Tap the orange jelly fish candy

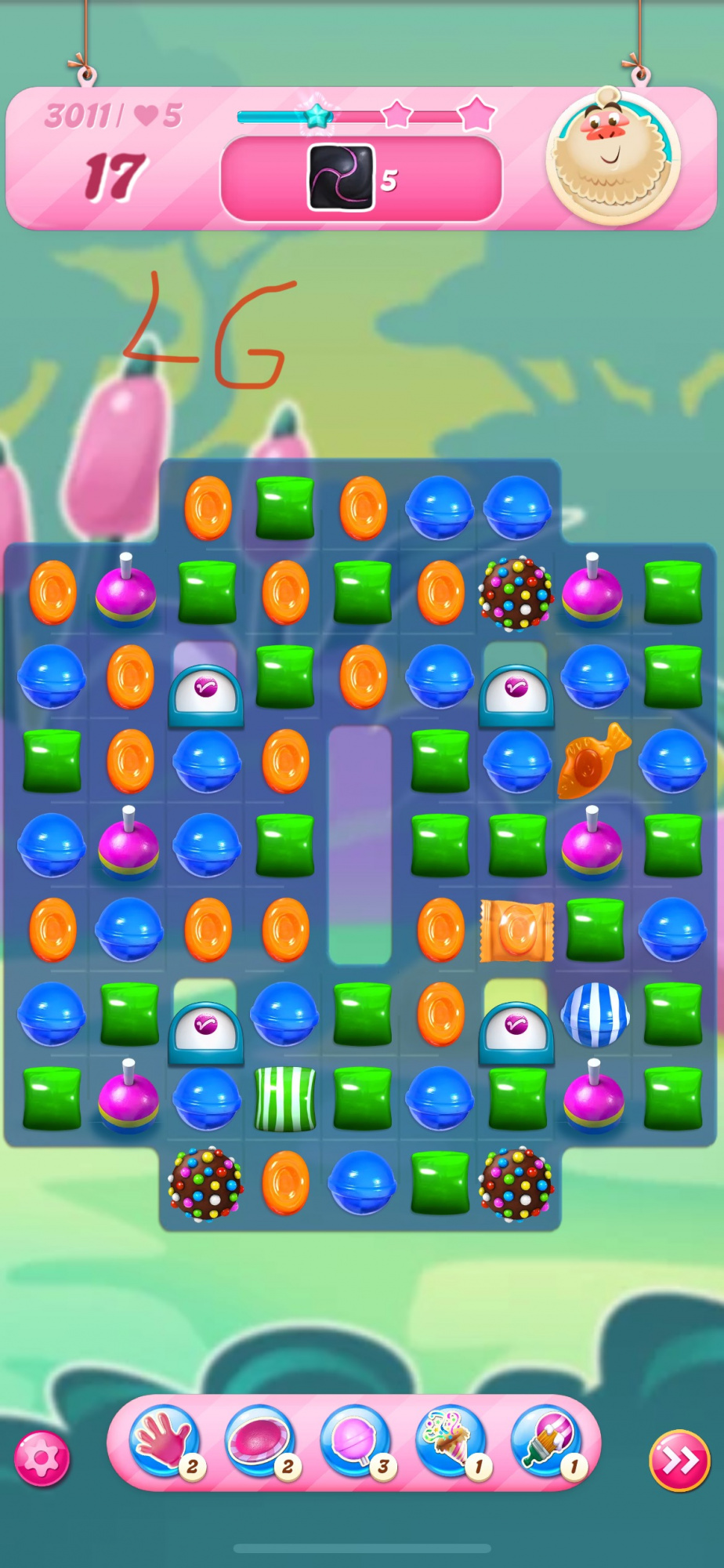592,760
